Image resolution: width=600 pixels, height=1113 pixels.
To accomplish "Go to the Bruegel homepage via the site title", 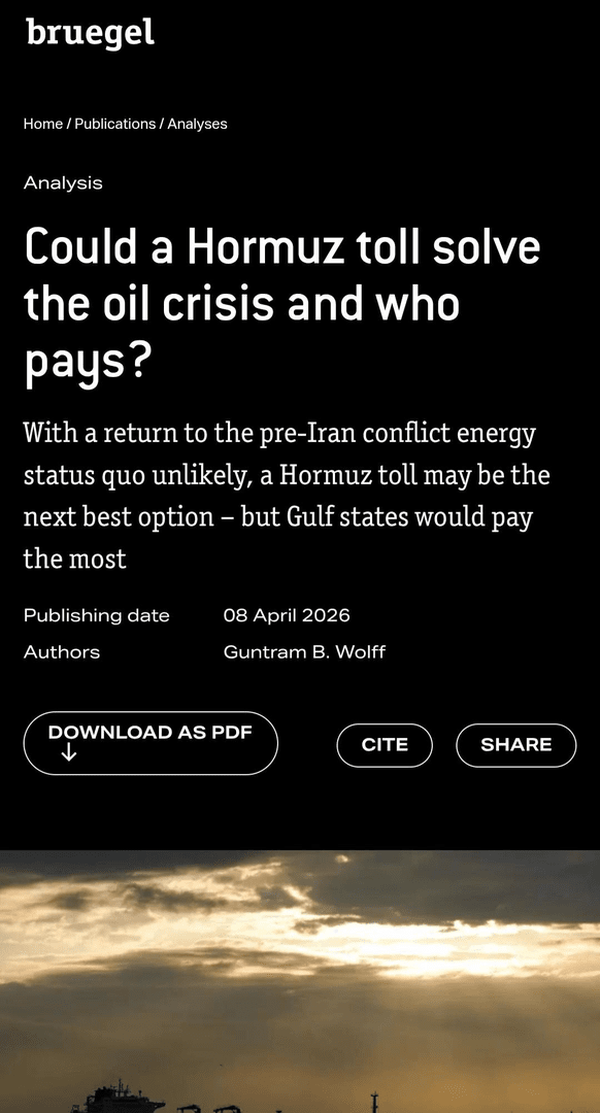I will (90, 33).
